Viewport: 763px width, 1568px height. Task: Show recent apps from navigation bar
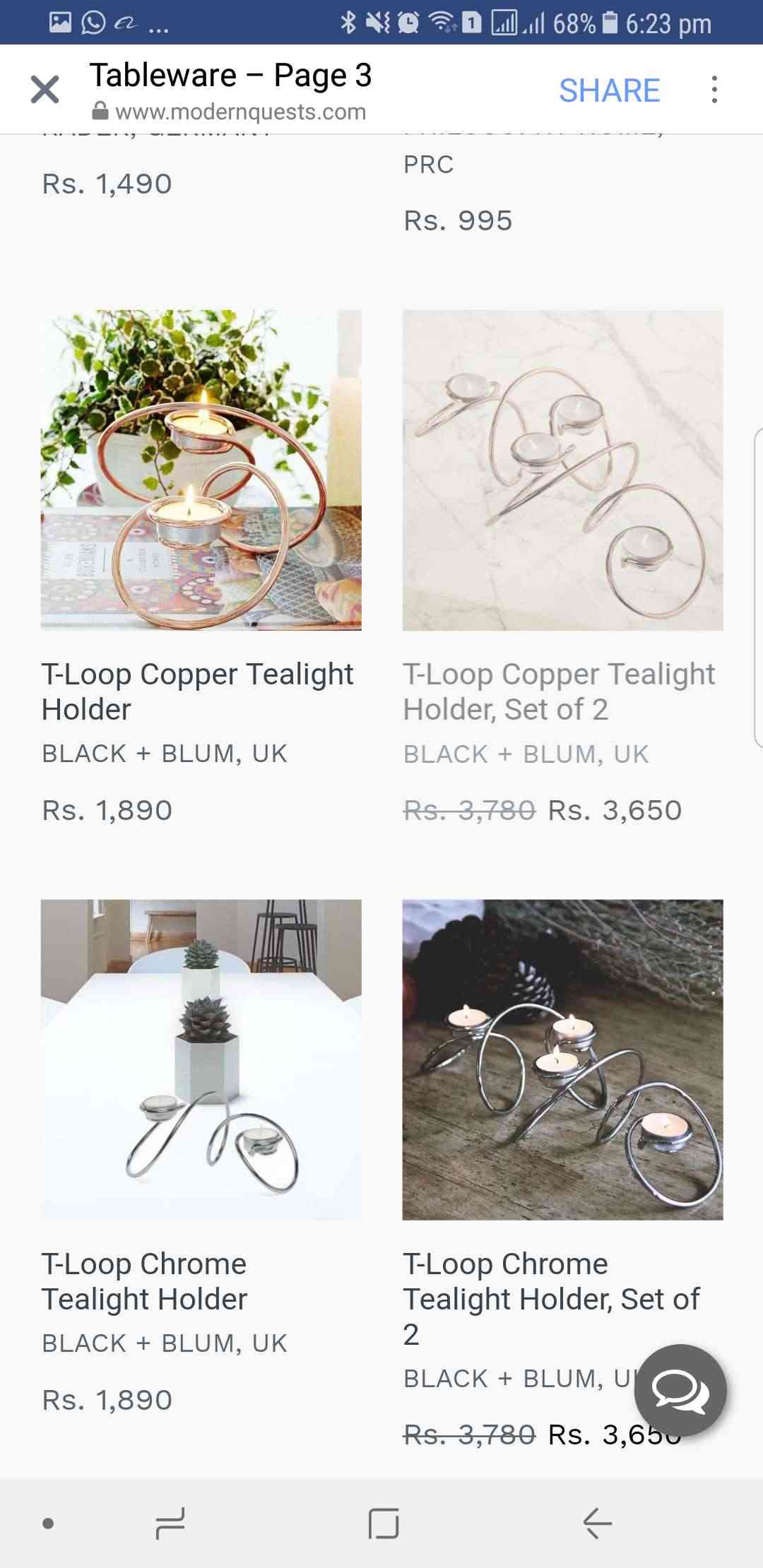170,1523
